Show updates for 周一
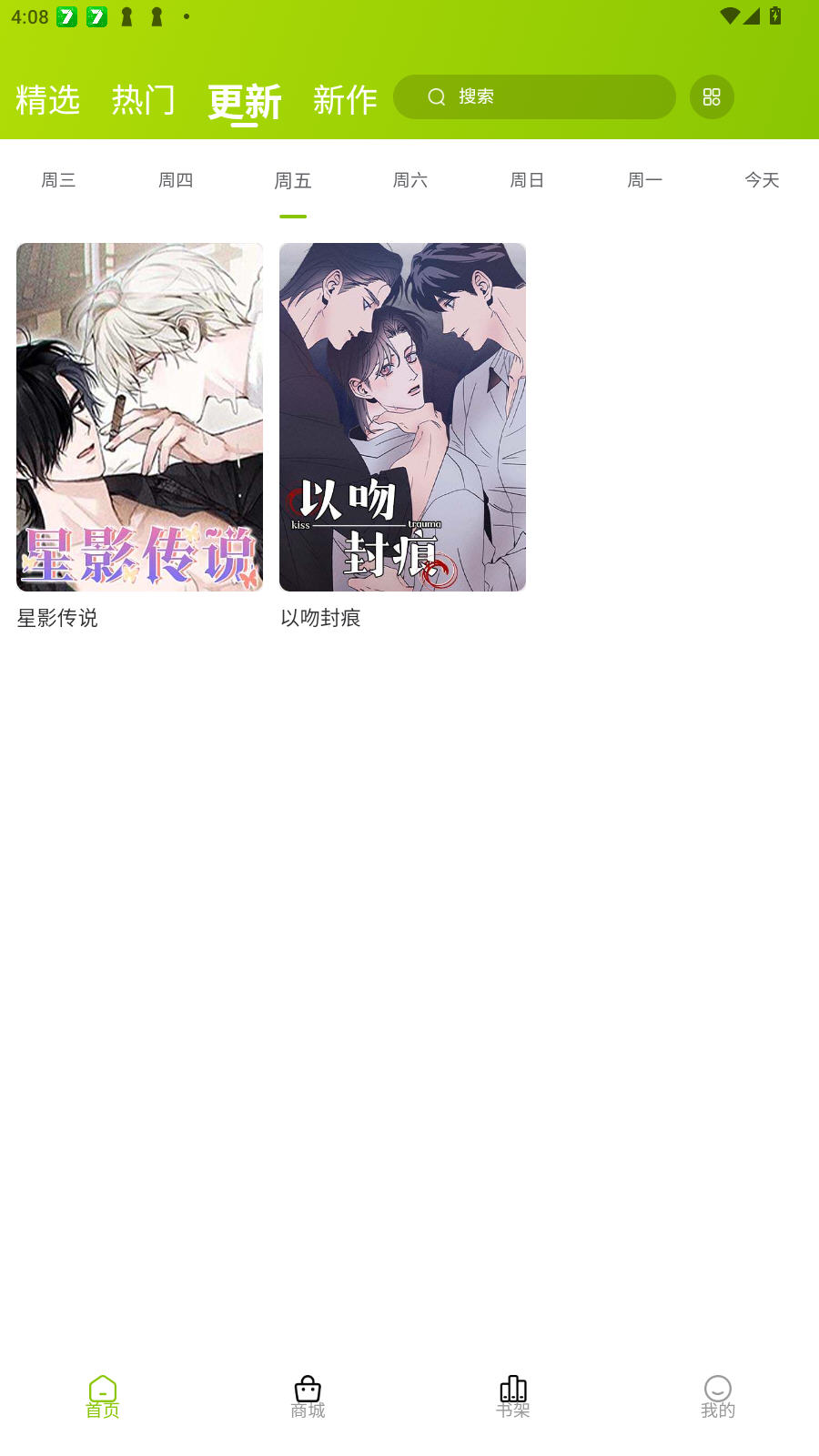The image size is (819, 1456). (x=644, y=180)
